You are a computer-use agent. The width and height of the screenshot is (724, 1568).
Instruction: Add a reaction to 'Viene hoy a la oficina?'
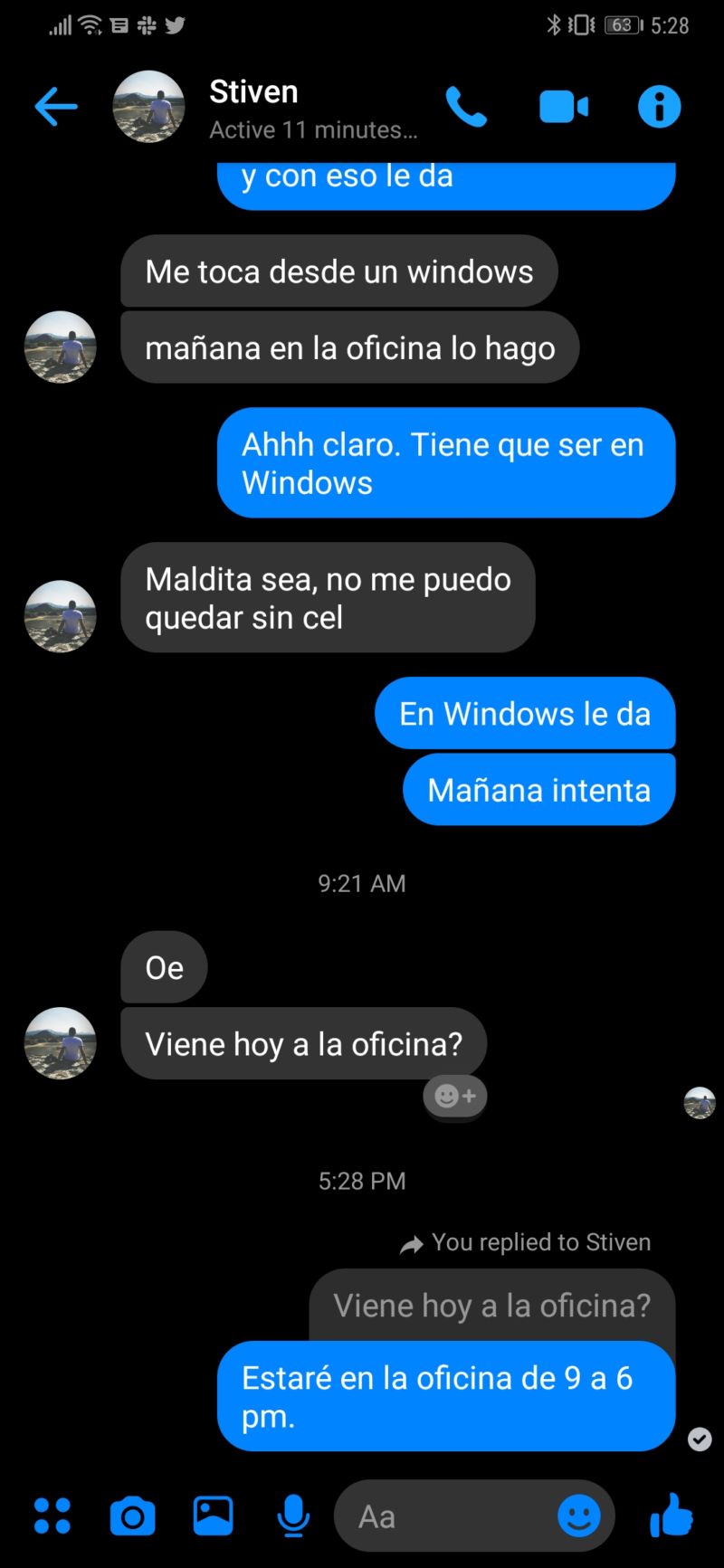point(454,1096)
